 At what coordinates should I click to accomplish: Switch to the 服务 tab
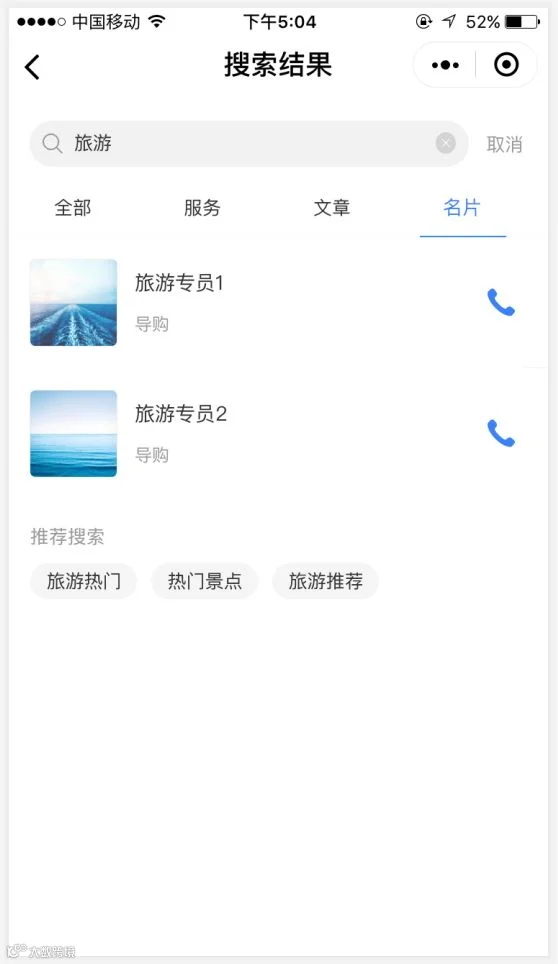(x=202, y=208)
